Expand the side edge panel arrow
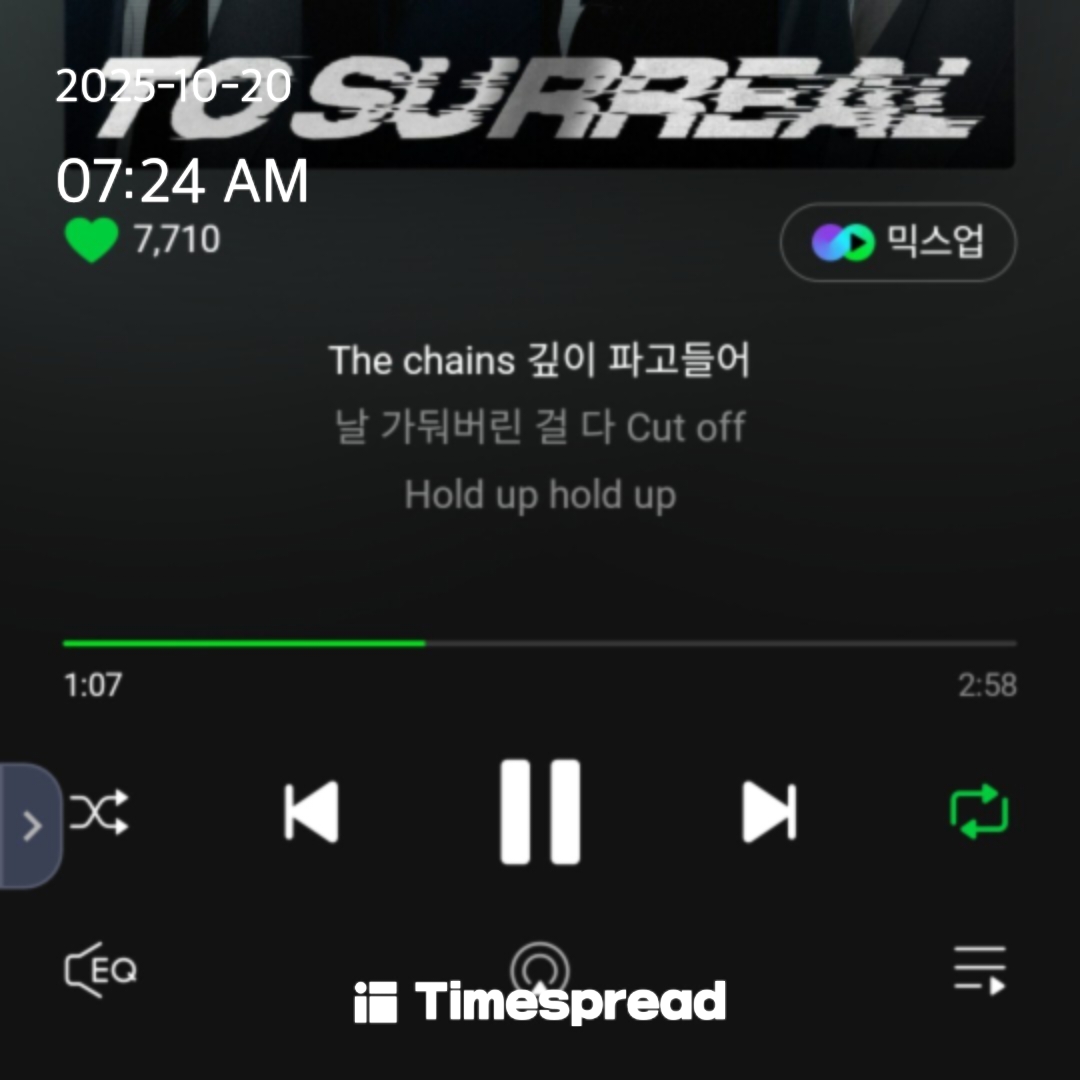The width and height of the screenshot is (1080, 1080). click(x=31, y=826)
